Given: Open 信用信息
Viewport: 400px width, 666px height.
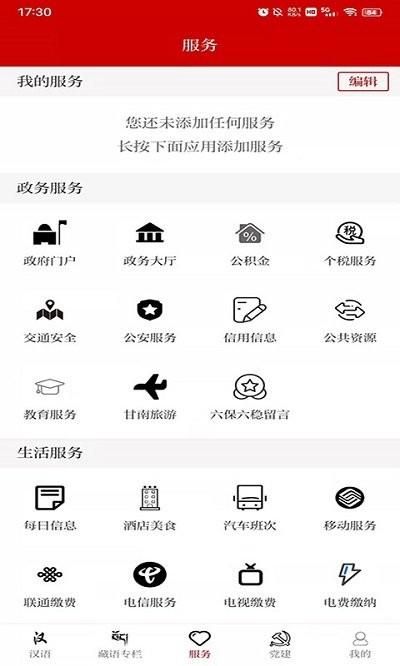Looking at the screenshot, I should [x=250, y=321].
